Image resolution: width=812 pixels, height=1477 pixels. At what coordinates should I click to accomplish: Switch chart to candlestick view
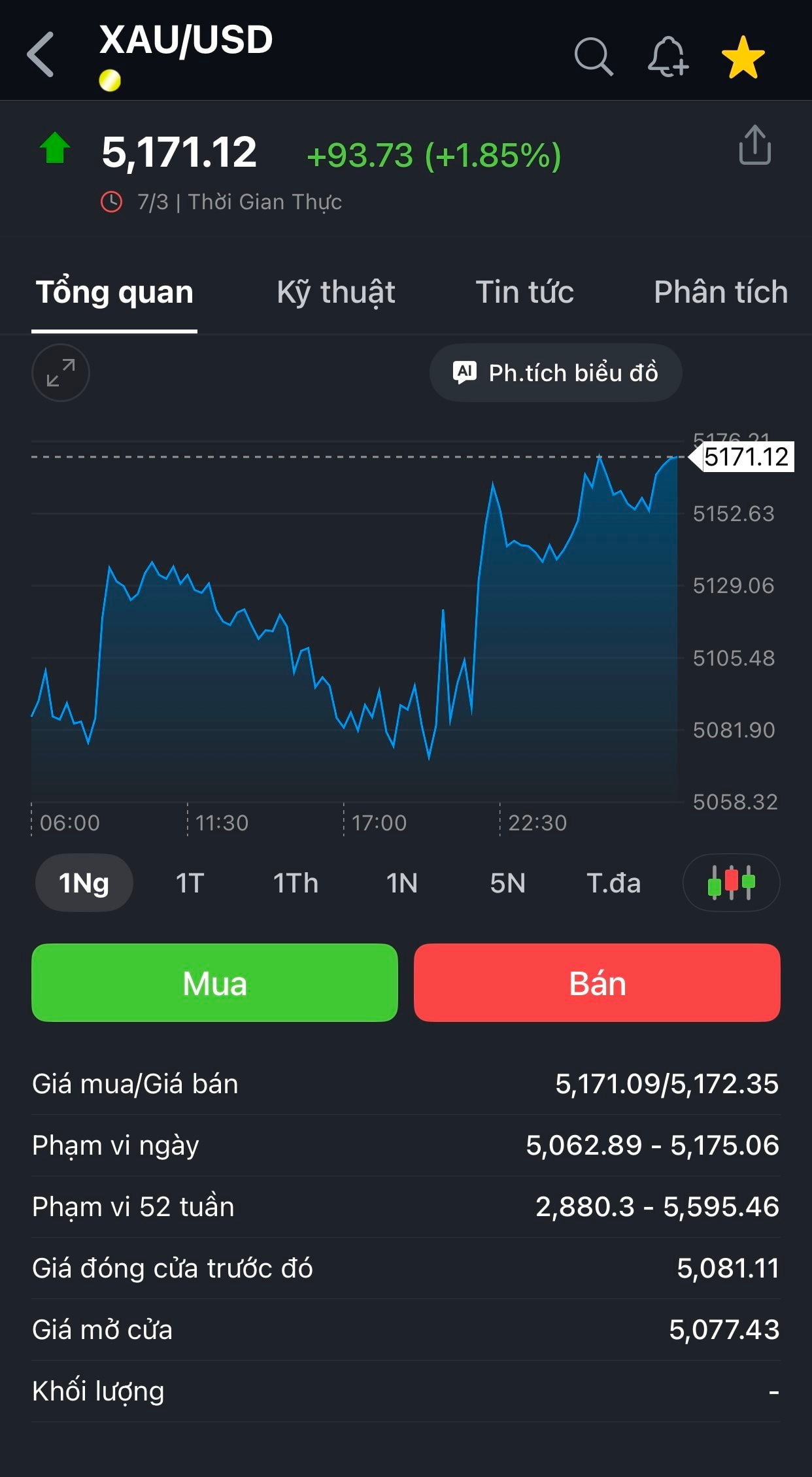click(x=730, y=882)
